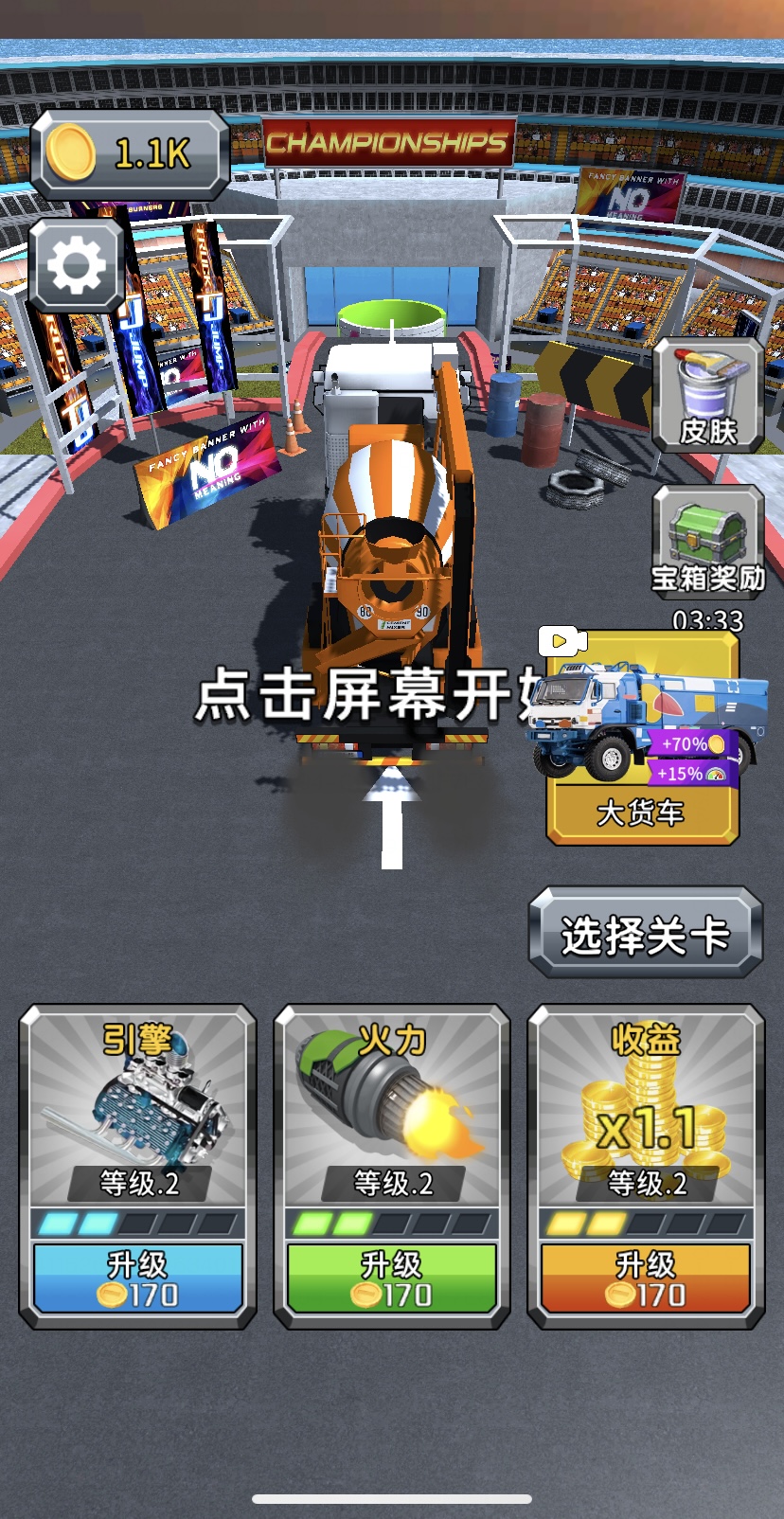The width and height of the screenshot is (784, 1519).
Task: Upgrade 火力 firepower for 170 coins
Action: pos(392,1278)
